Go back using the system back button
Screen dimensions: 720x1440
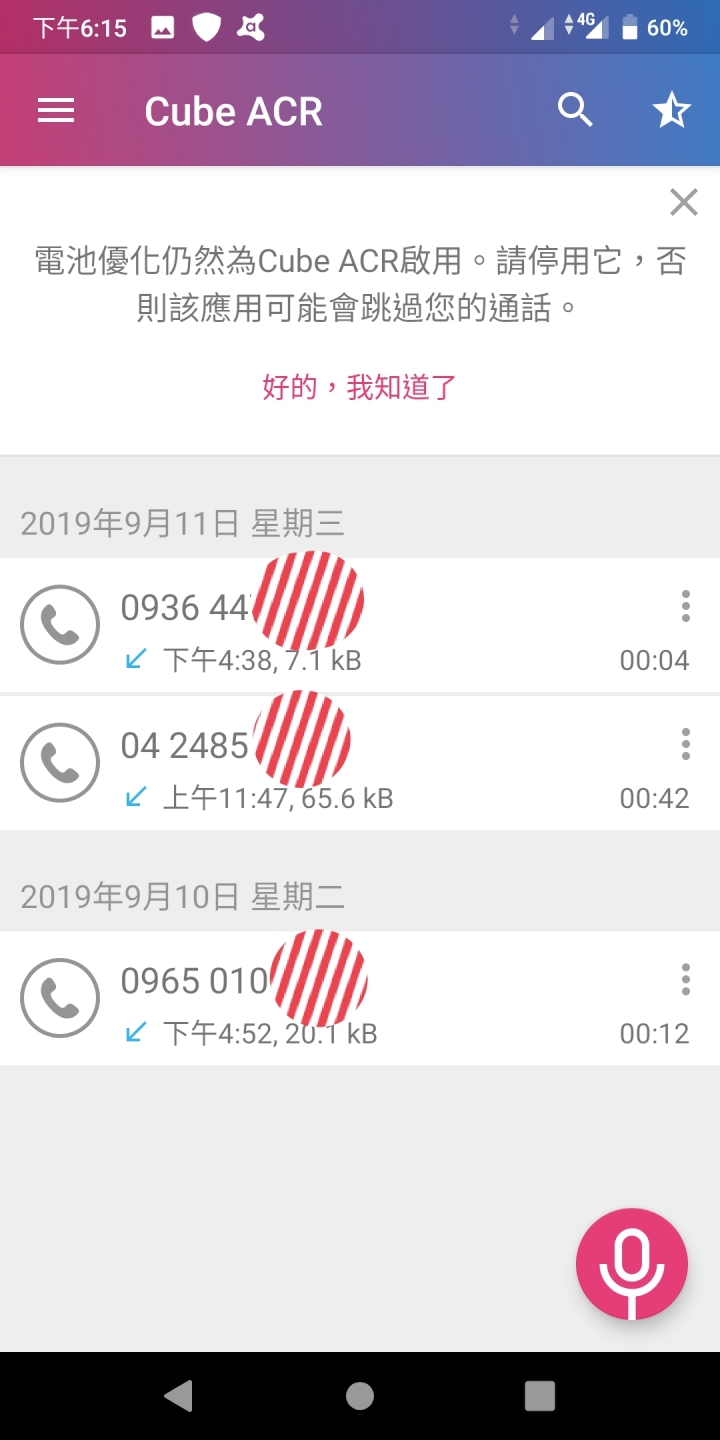click(x=179, y=1396)
